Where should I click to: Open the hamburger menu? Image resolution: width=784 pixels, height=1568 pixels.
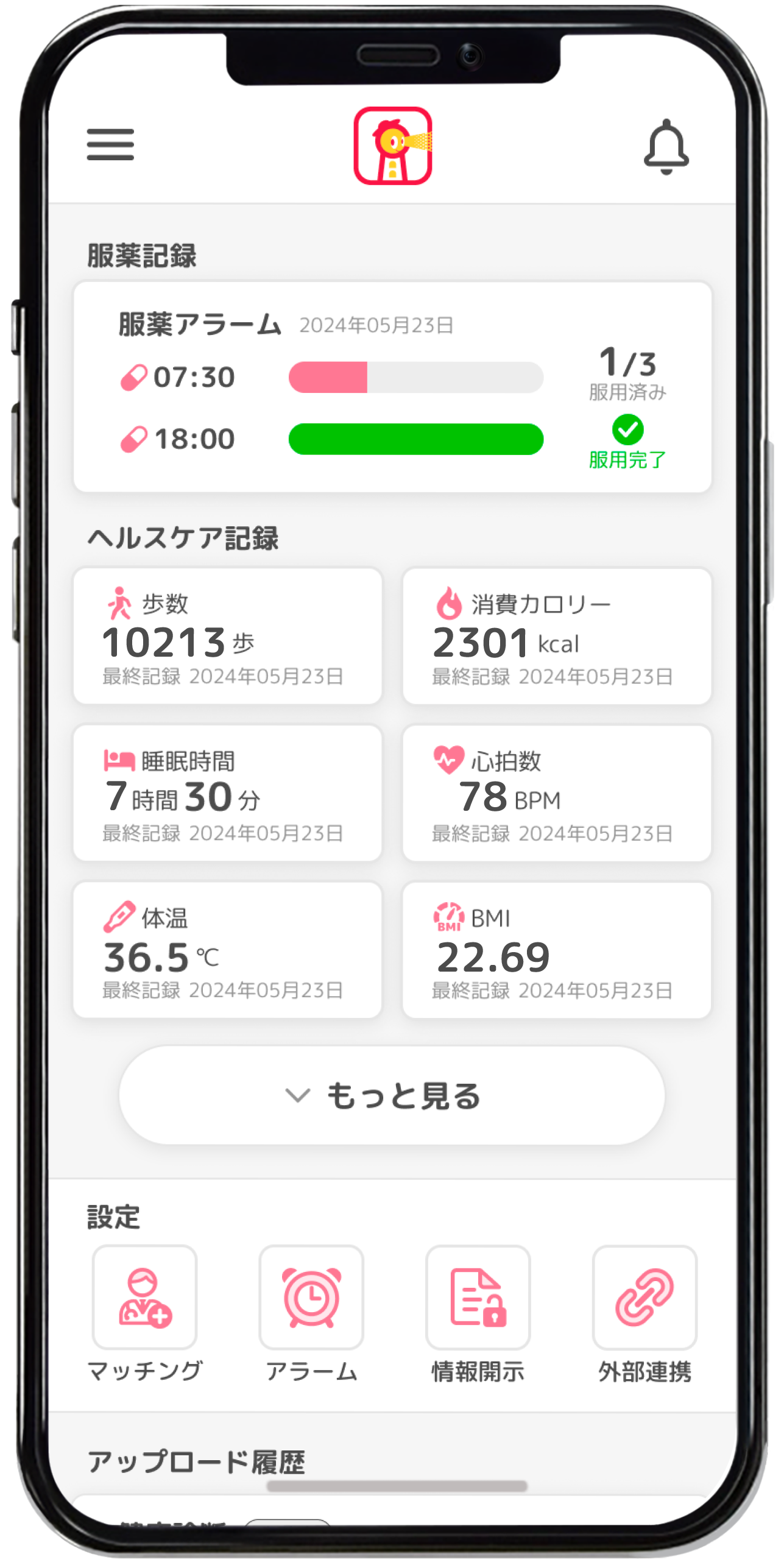[x=110, y=144]
